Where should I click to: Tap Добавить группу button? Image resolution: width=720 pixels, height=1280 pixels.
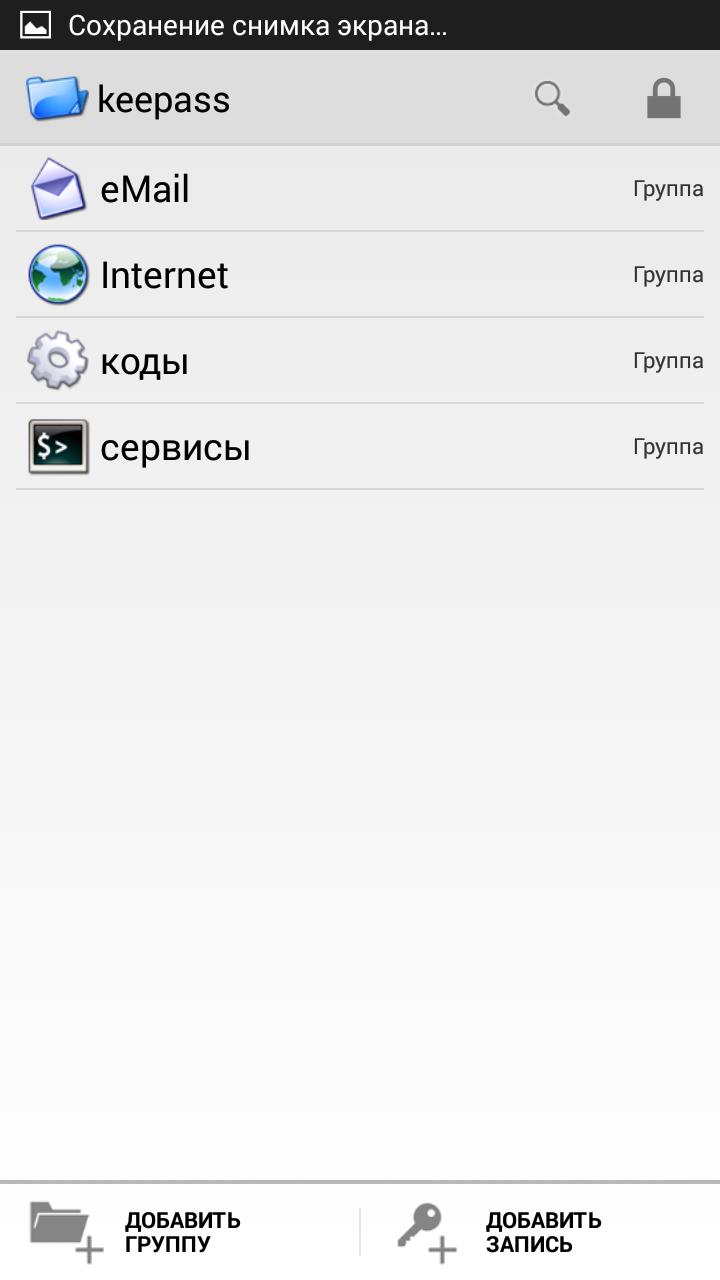(180, 1232)
